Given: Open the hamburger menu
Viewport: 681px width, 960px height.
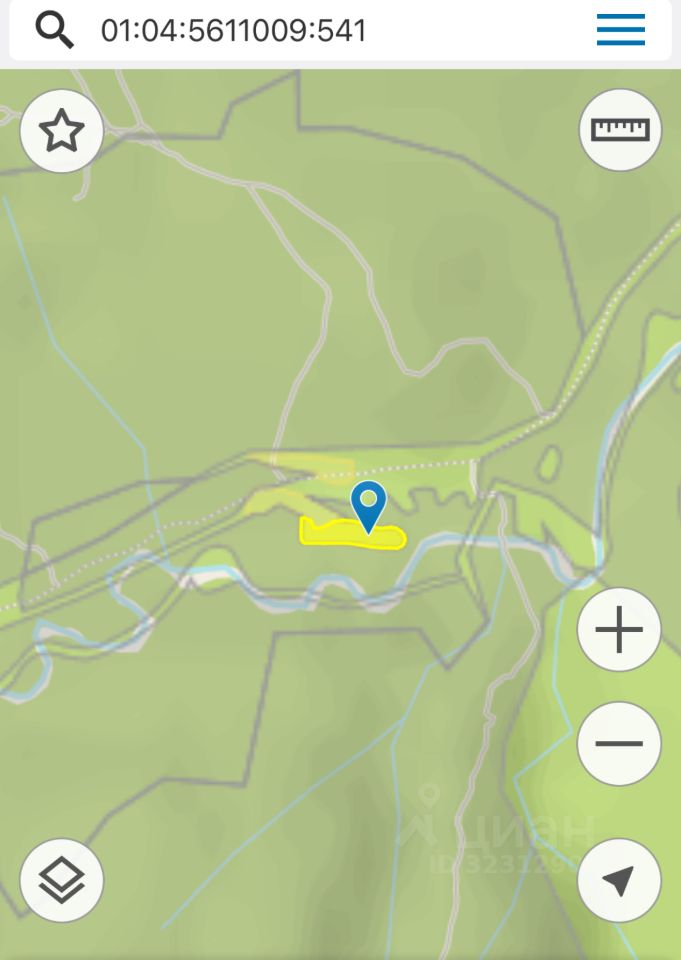Looking at the screenshot, I should click(620, 30).
